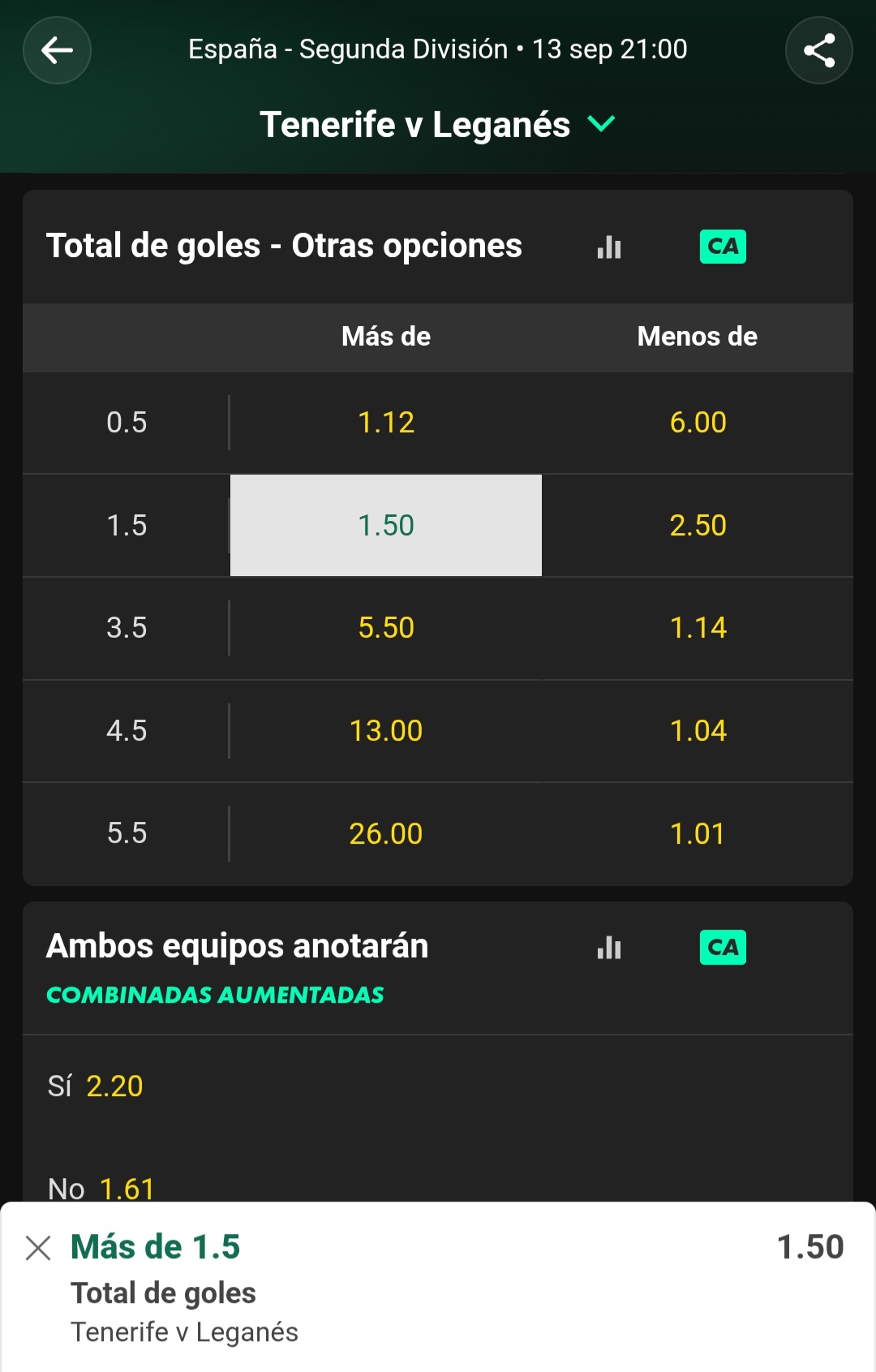This screenshot has height=1372, width=876.
Task: Select Menos de 1.5 at 2.50
Action: [698, 526]
